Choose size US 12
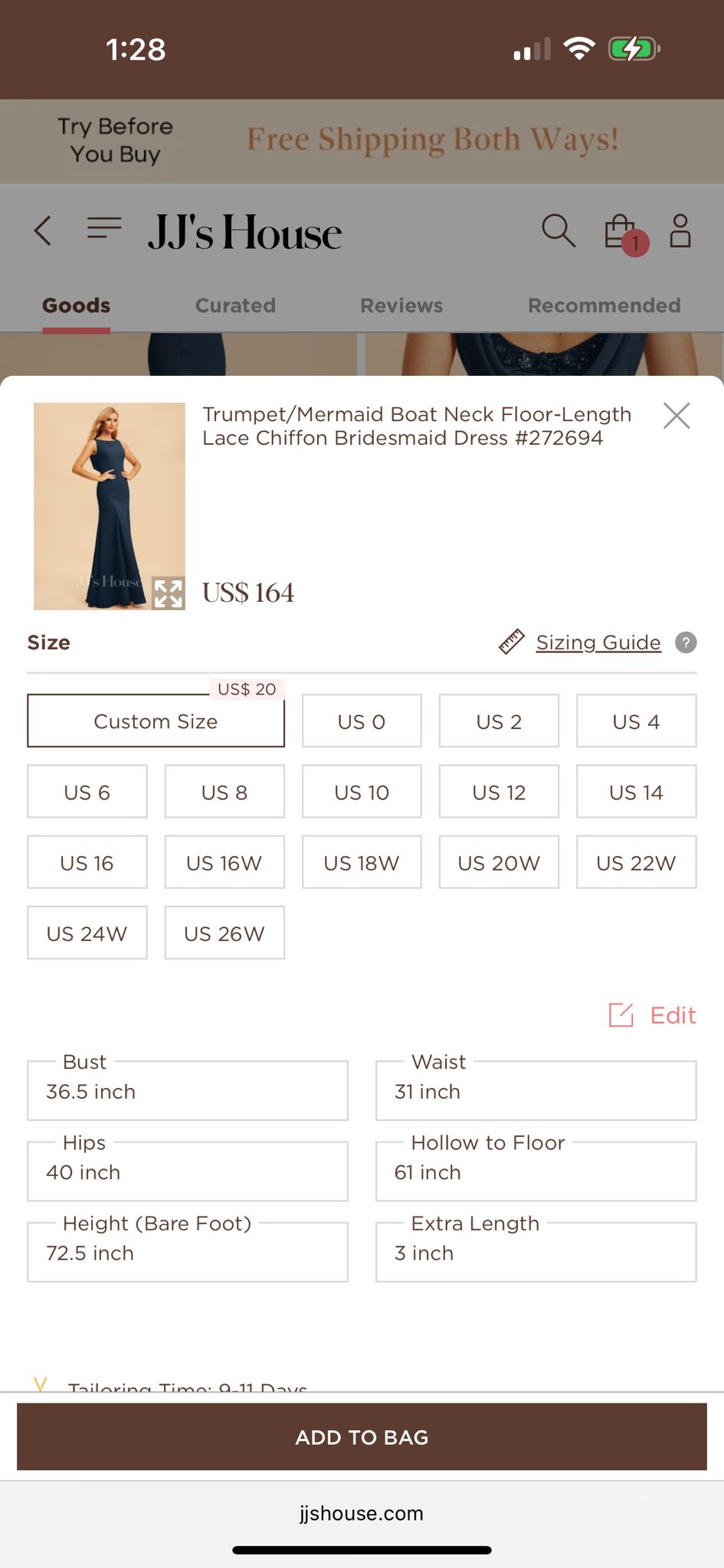 [x=499, y=792]
